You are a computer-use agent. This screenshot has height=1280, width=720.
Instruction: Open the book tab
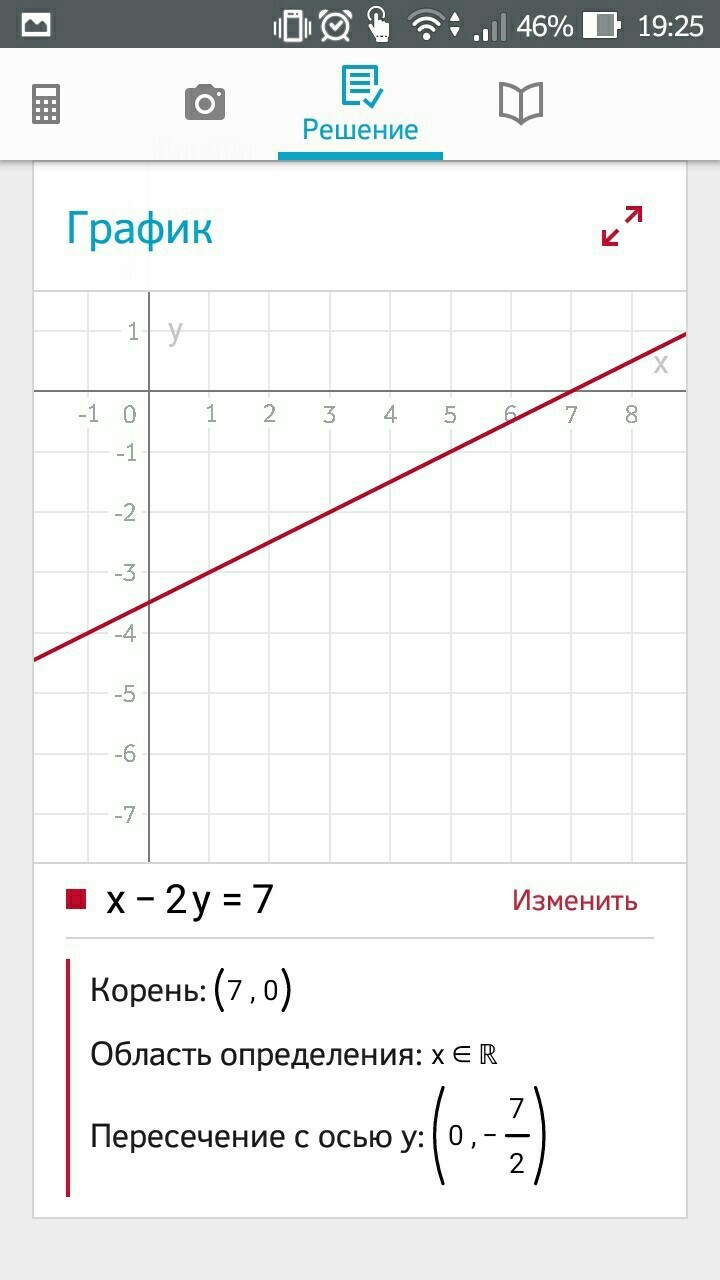520,104
